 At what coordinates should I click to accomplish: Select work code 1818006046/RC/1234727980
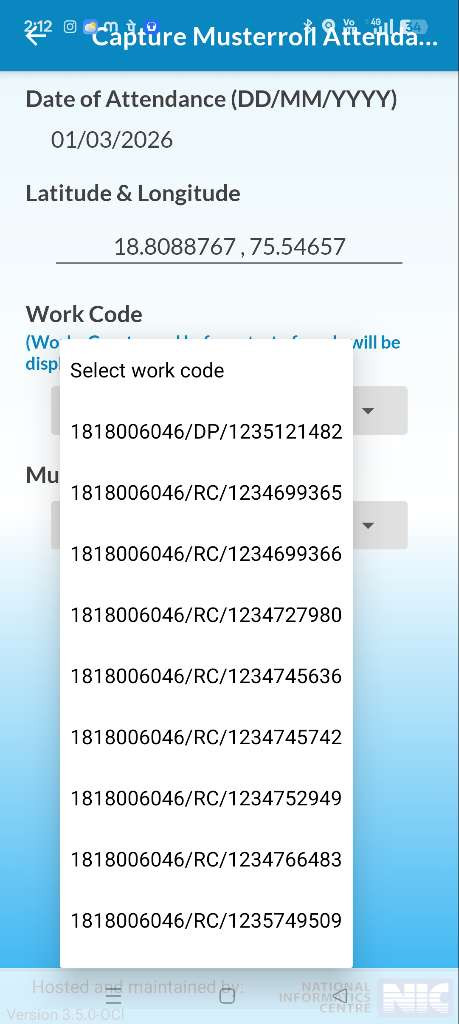pyautogui.click(x=206, y=615)
